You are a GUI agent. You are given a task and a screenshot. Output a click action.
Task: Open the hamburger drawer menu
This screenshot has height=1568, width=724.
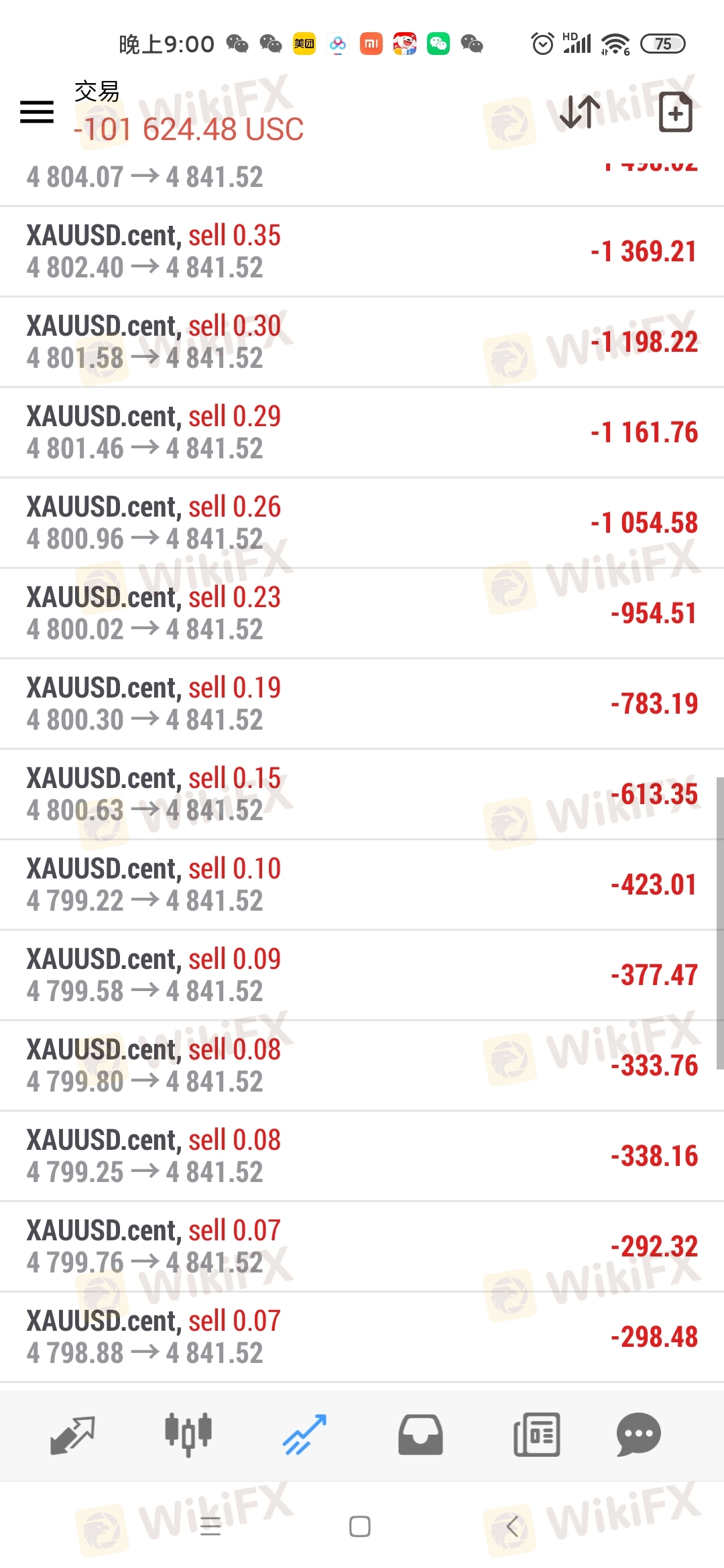[x=37, y=112]
